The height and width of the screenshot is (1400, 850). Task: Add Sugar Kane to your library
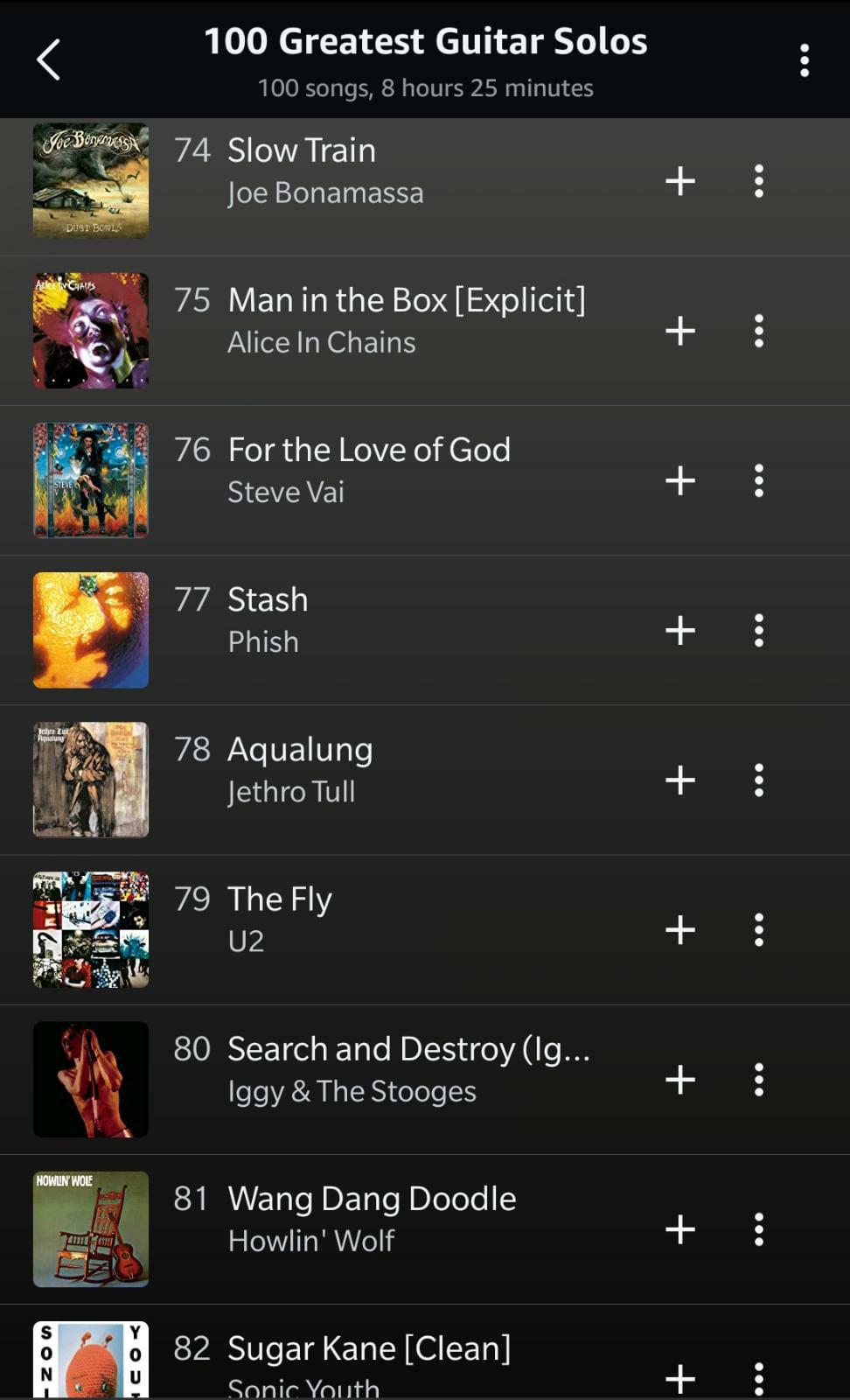(x=679, y=1378)
